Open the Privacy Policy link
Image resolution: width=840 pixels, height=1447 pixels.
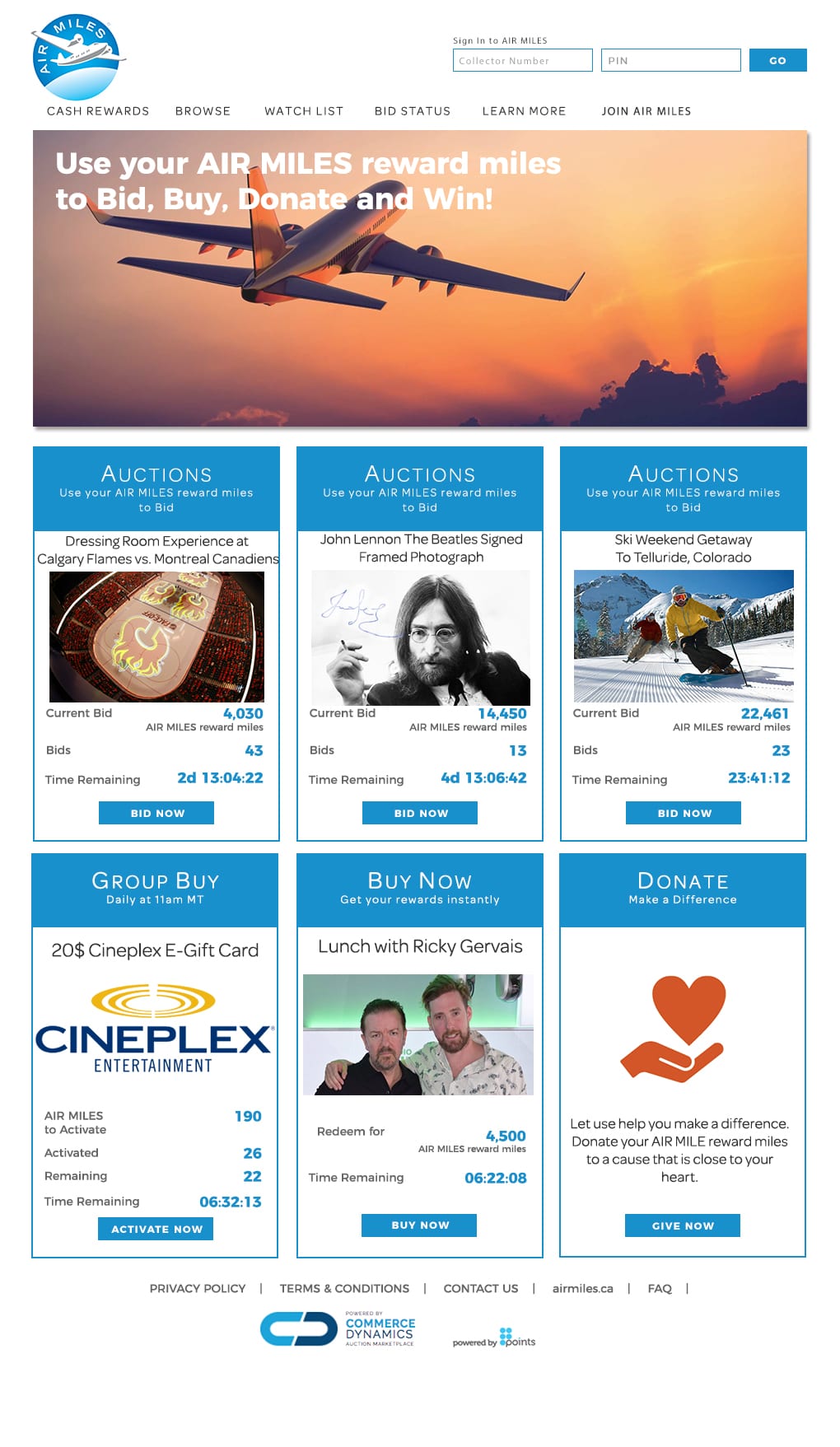198,1288
